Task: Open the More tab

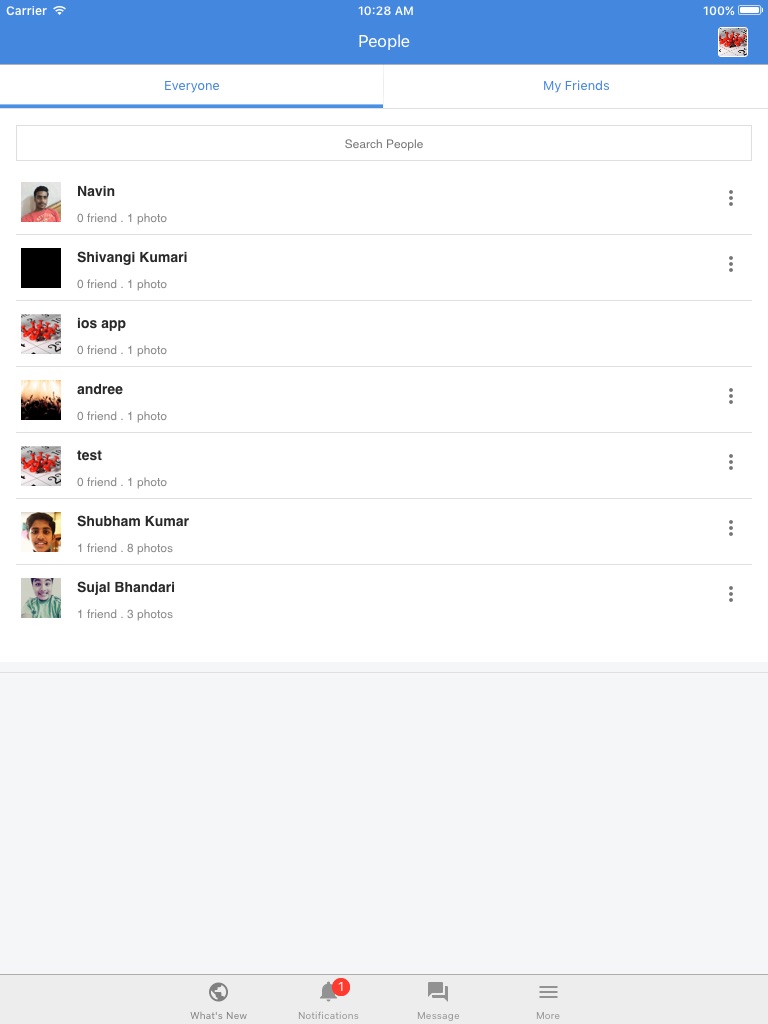Action: [548, 999]
